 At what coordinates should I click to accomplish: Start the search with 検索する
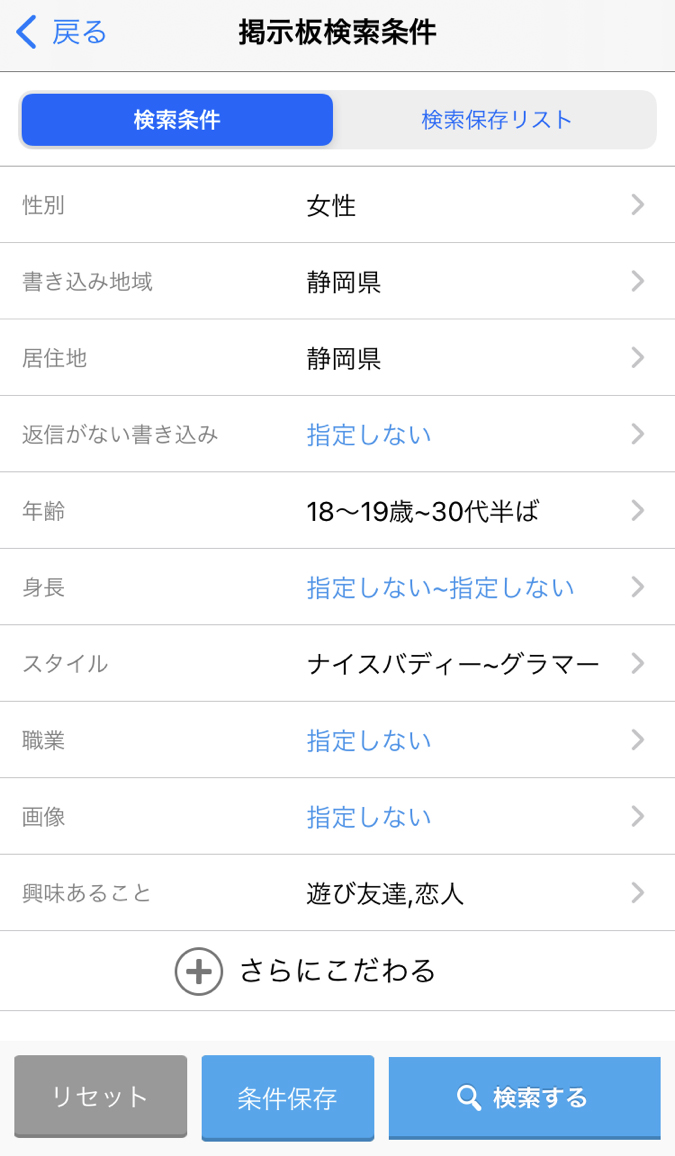tap(524, 1097)
